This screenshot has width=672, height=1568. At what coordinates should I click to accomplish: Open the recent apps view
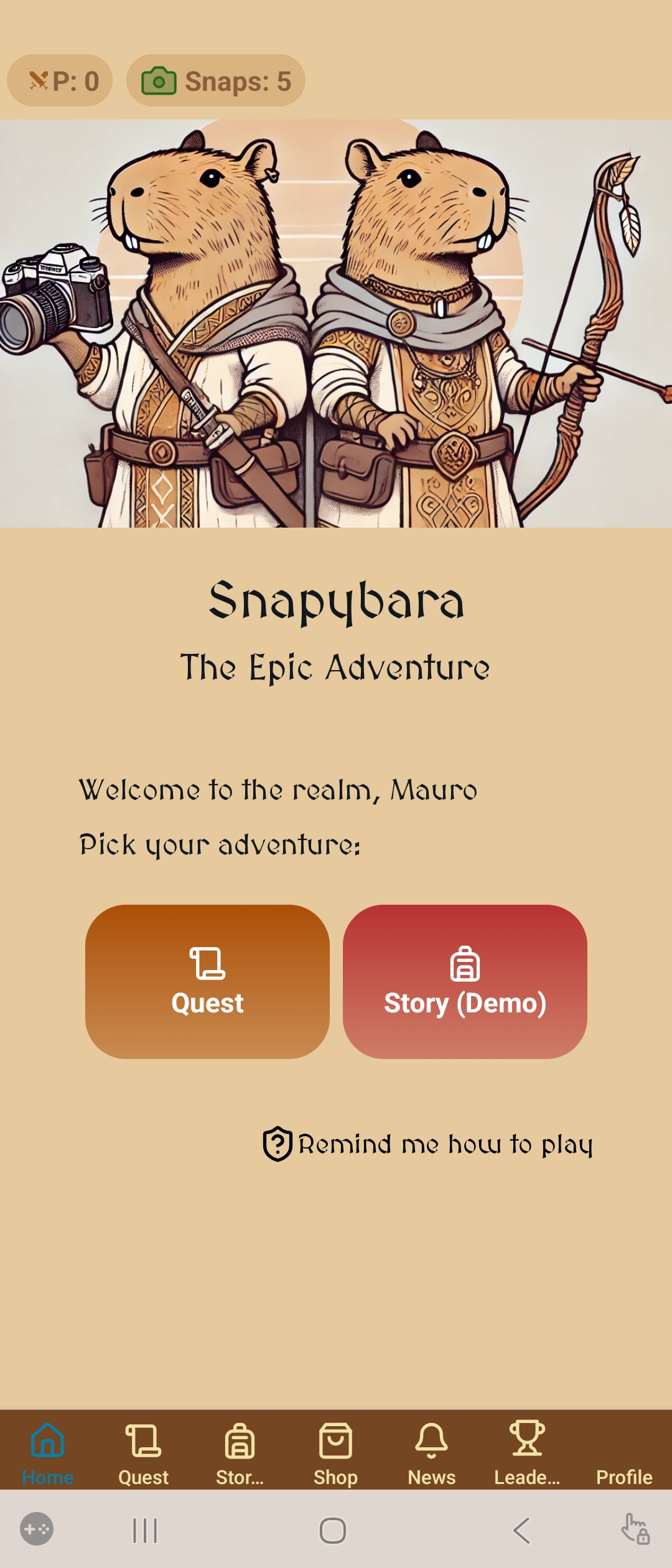145,1530
